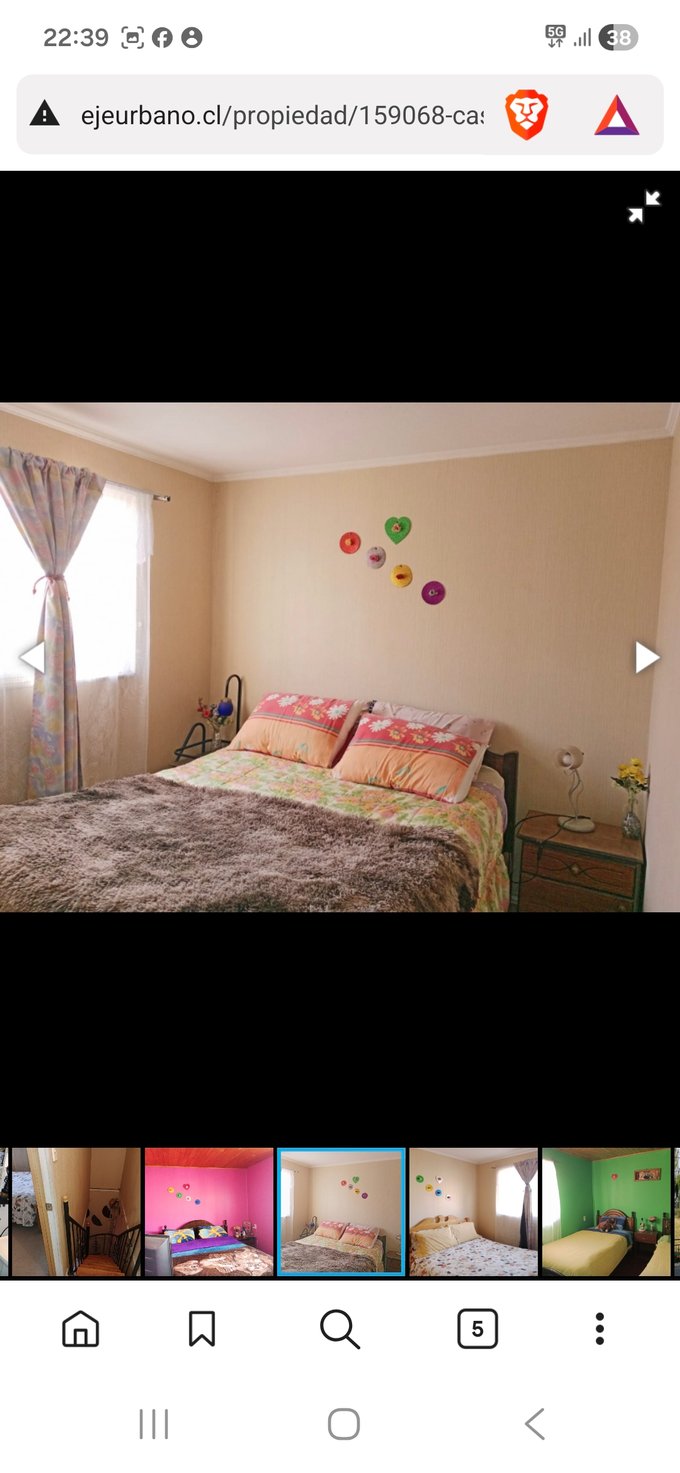Open recent apps from the navigation bar
Viewport: 680px width, 1473px height.
pyautogui.click(x=153, y=1424)
